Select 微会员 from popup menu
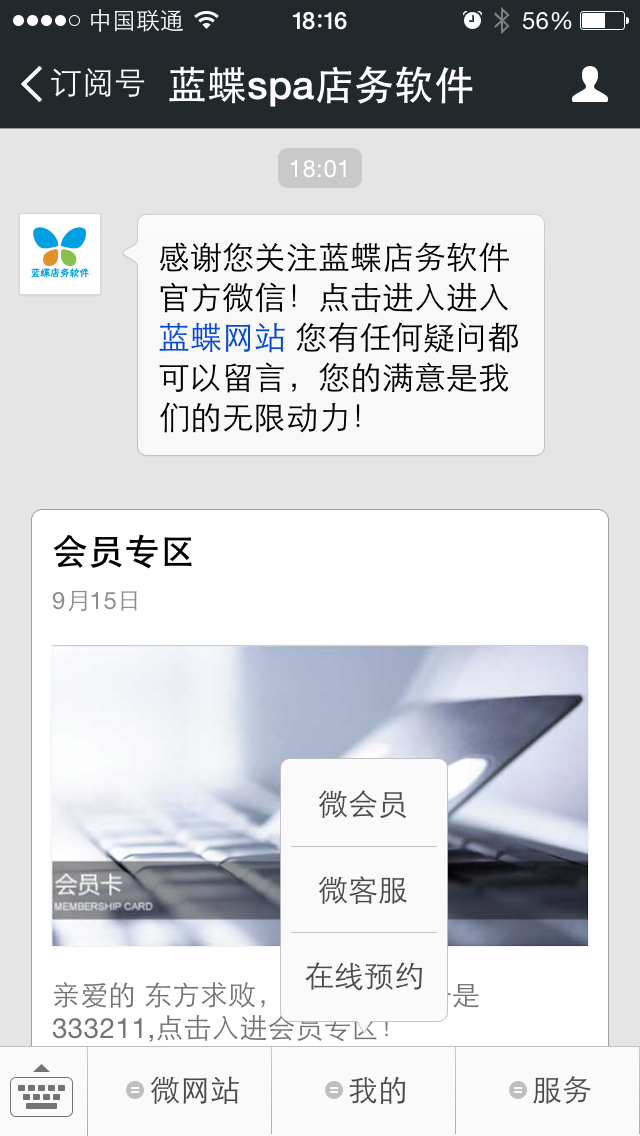Image resolution: width=640 pixels, height=1136 pixels. [363, 804]
